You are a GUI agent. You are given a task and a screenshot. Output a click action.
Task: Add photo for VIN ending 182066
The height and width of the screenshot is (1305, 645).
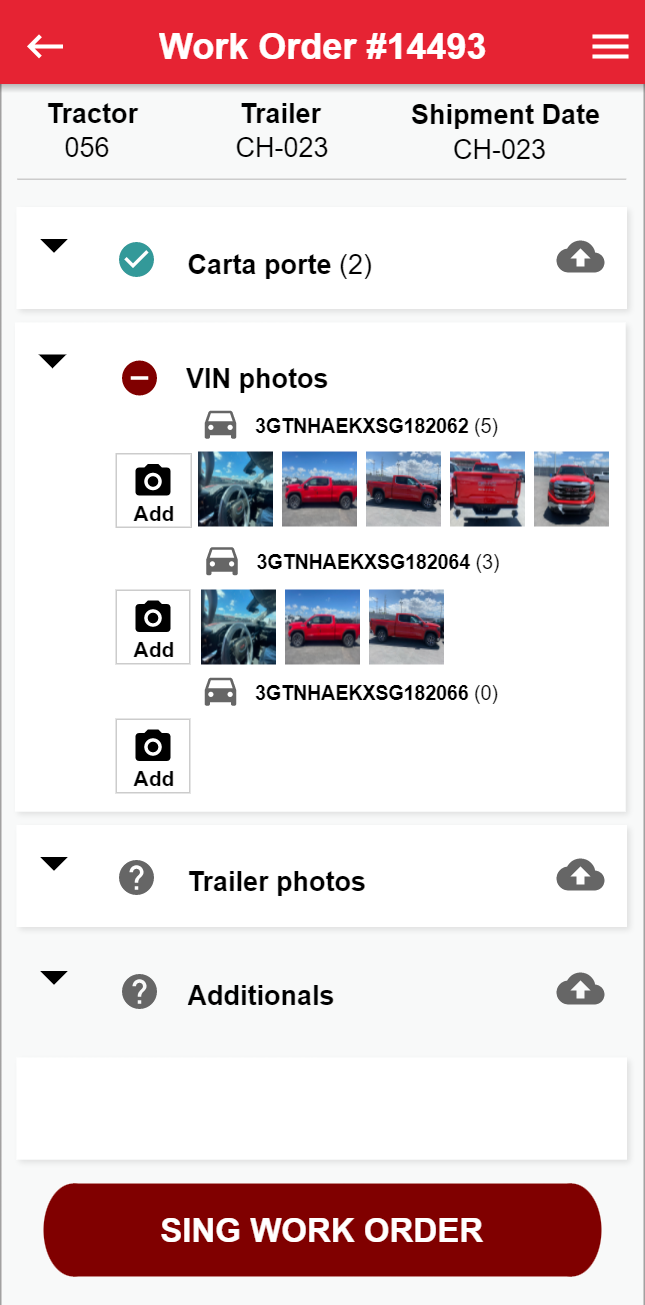pyautogui.click(x=154, y=756)
